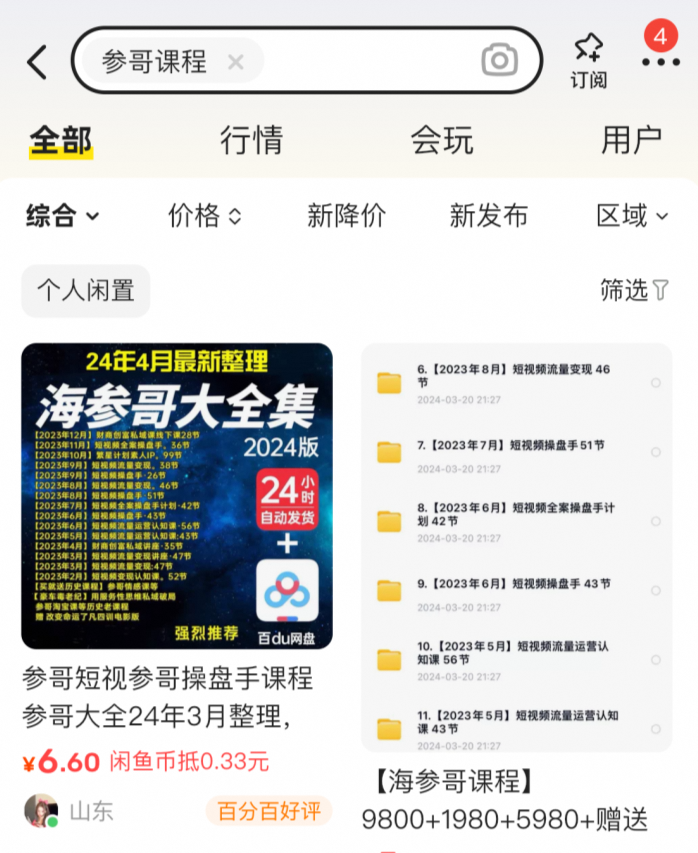
Task: Clear the search term 参哥课程
Action: click(x=236, y=62)
